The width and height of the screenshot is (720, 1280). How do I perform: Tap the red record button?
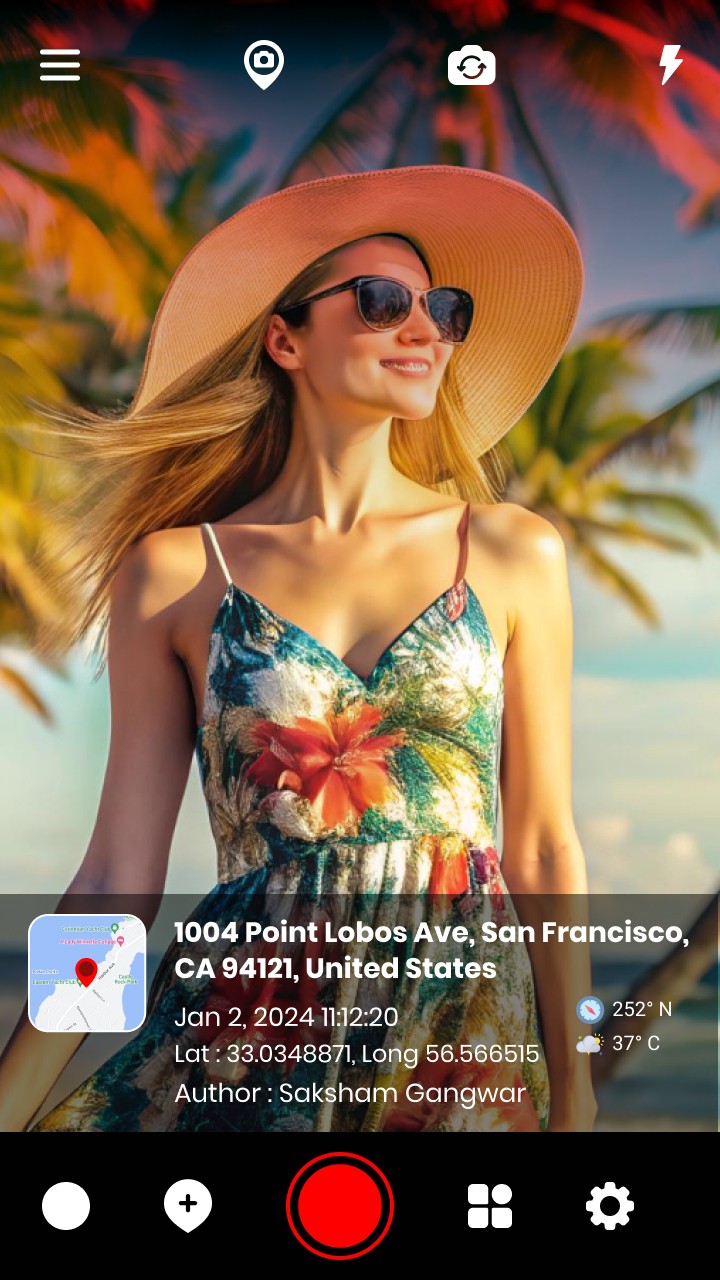(340, 1206)
